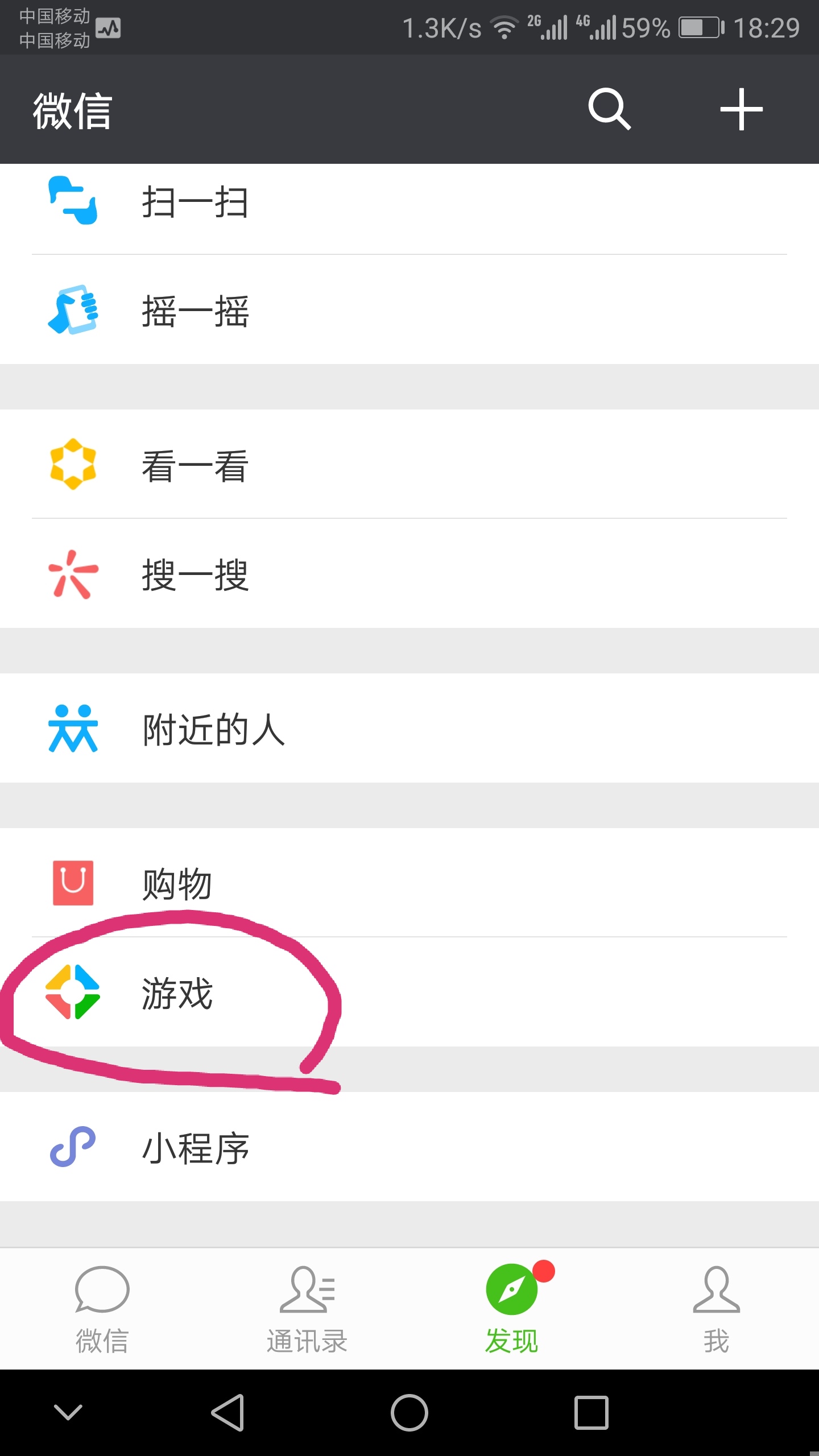This screenshot has width=819, height=1456.
Task: Select the Me (我) tab
Action: [x=717, y=1308]
